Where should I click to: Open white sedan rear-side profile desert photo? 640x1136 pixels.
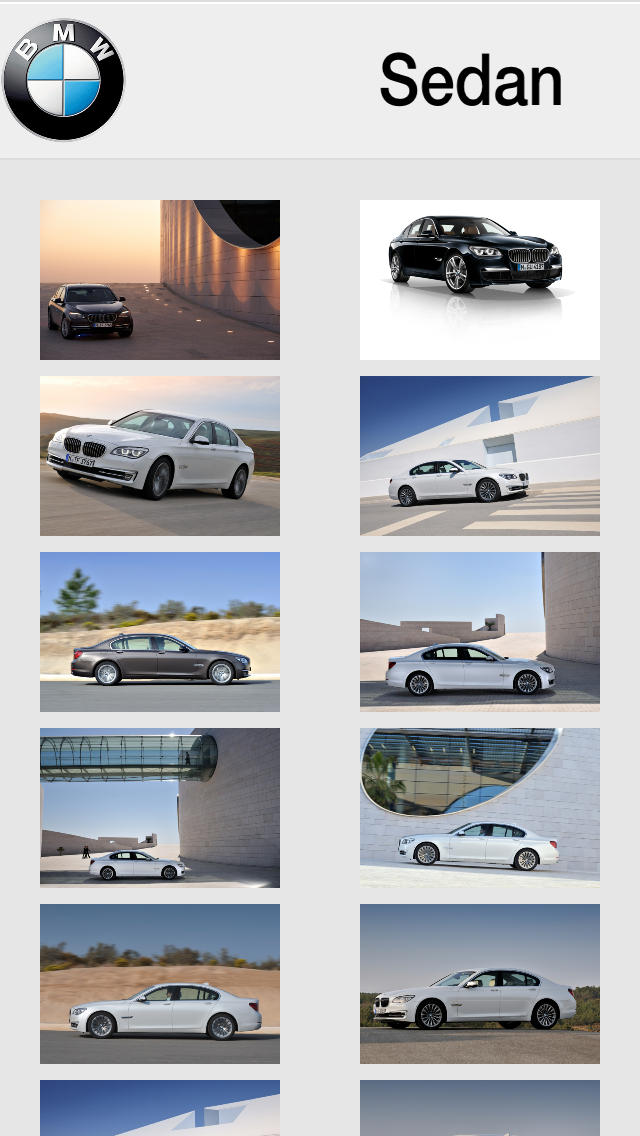click(x=159, y=984)
